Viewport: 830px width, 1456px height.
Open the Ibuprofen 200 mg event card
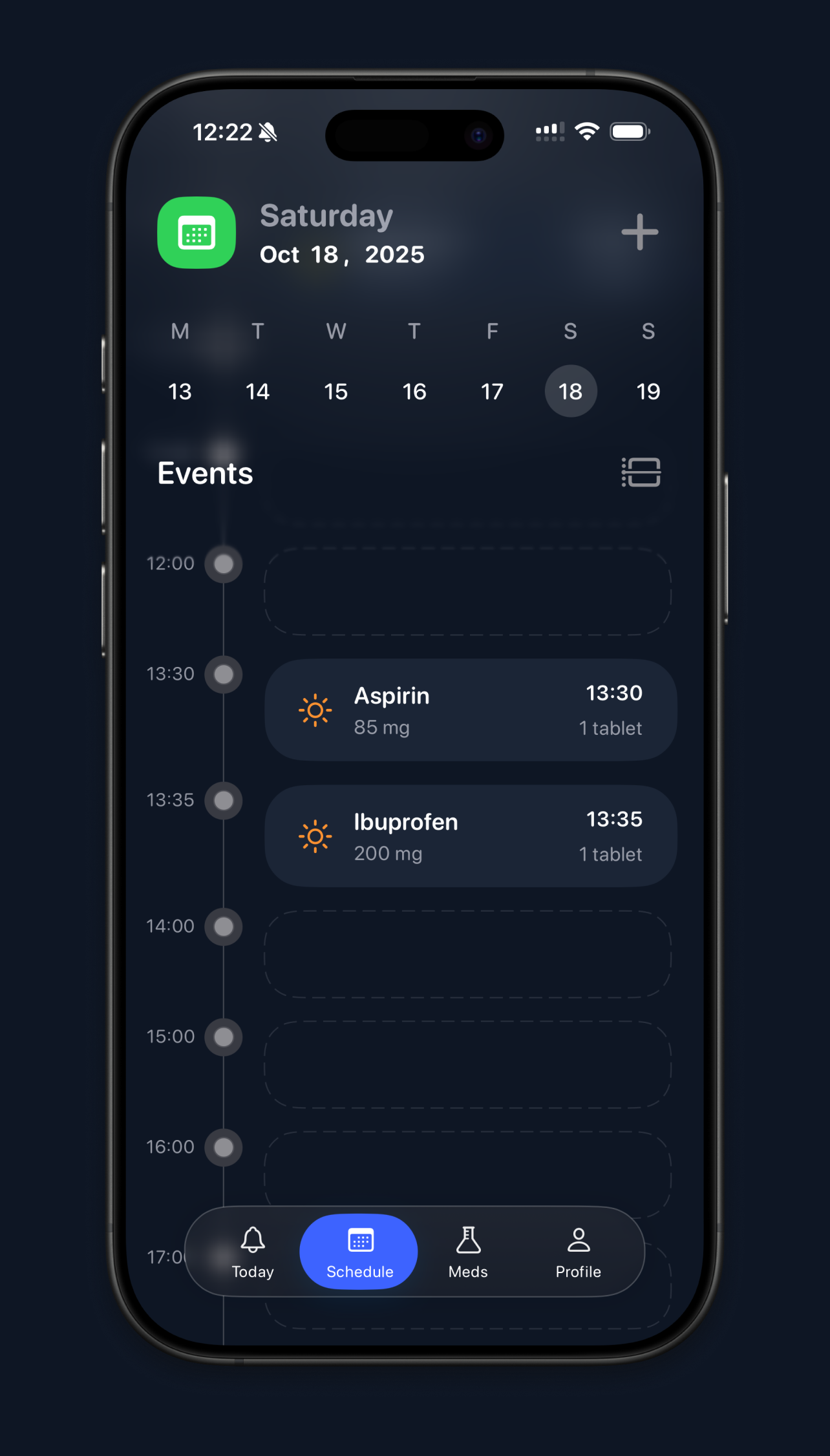tap(471, 836)
